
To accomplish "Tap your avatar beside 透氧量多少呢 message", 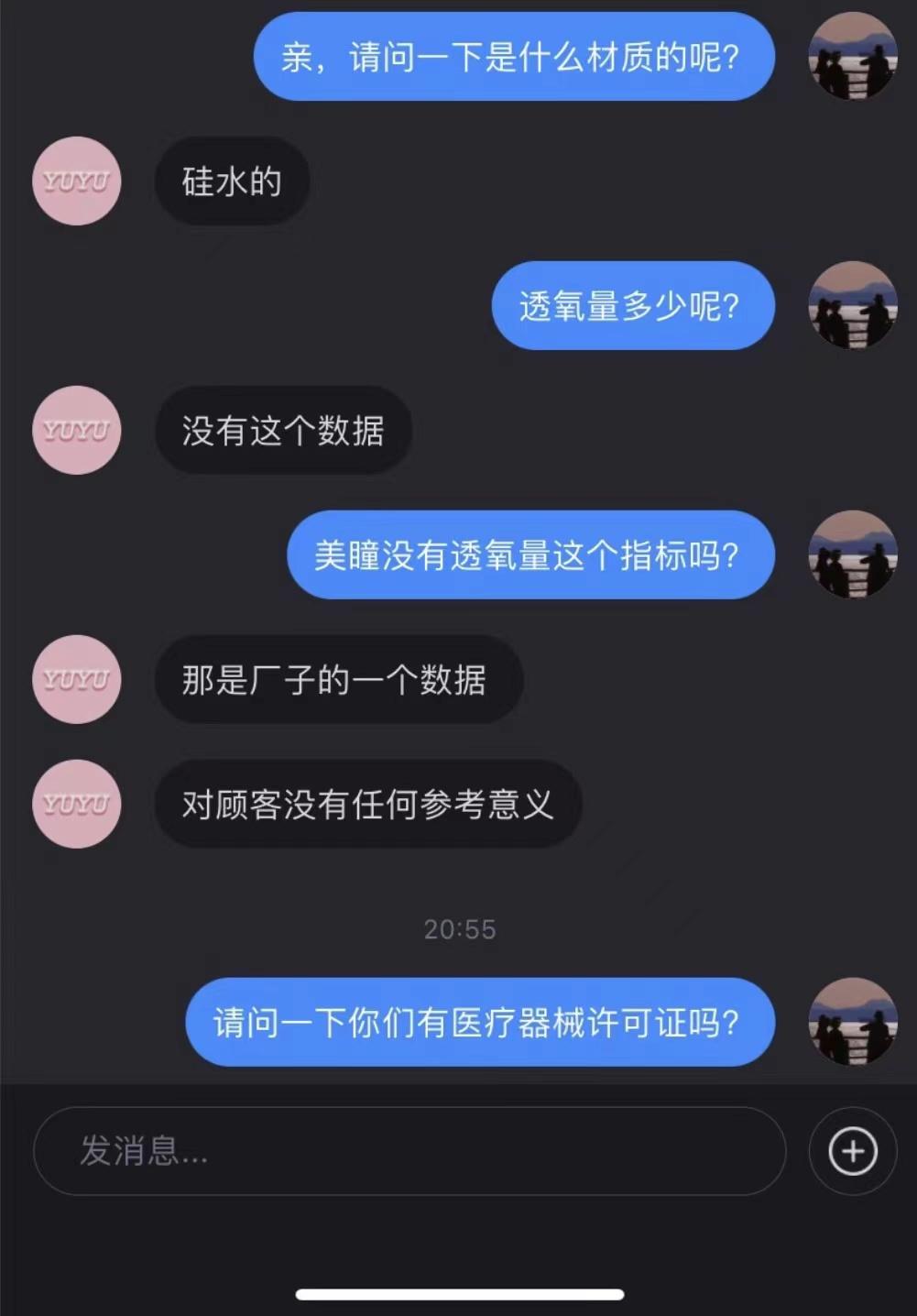I will [854, 306].
